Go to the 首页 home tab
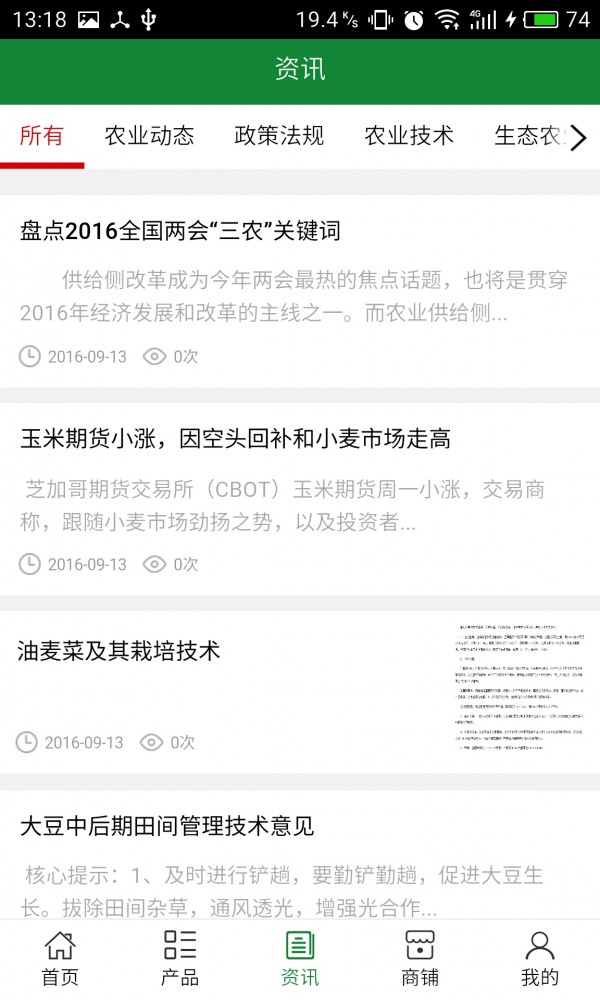Screen dimensions: 600x1000 [60, 958]
